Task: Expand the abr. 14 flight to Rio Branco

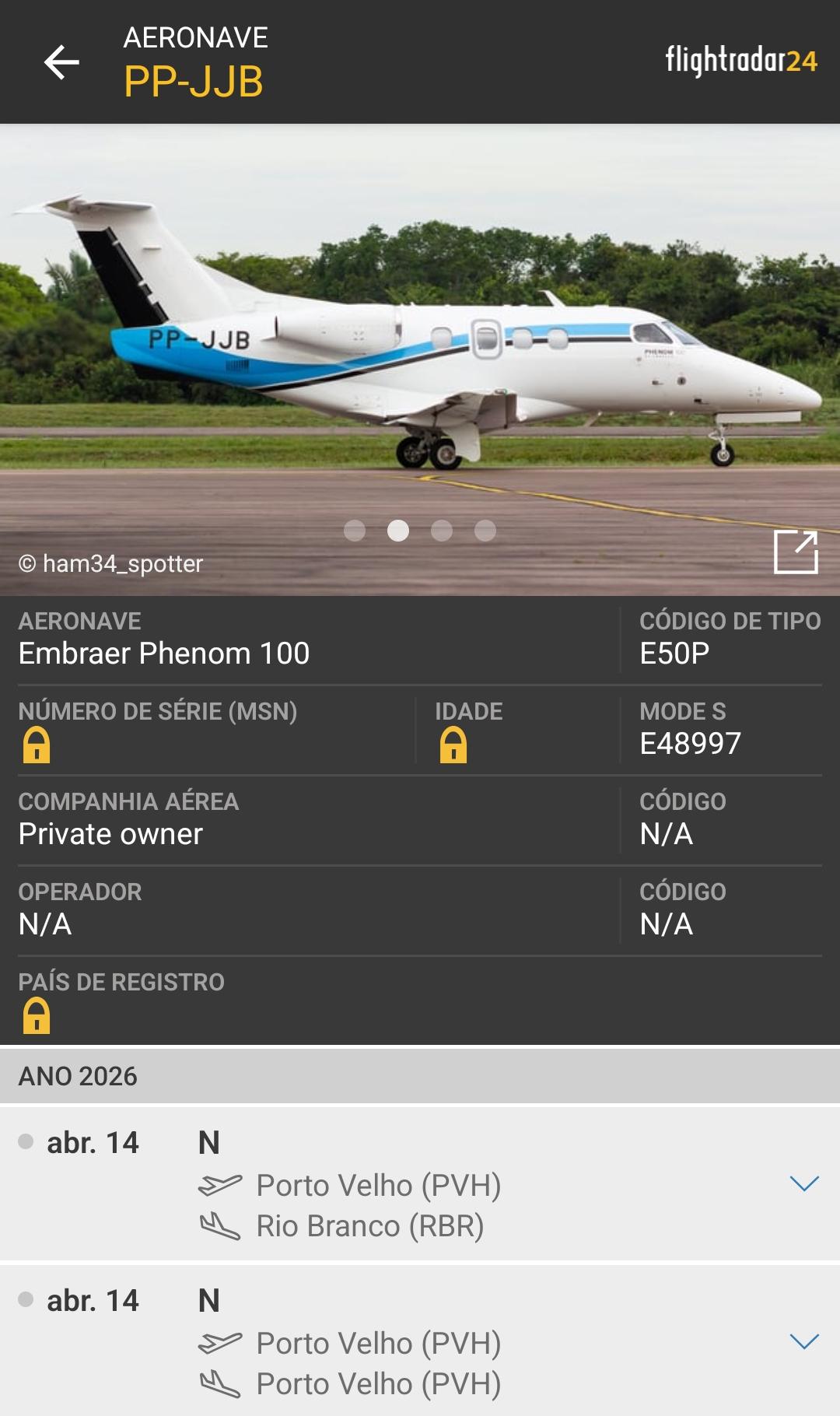Action: [802, 1186]
